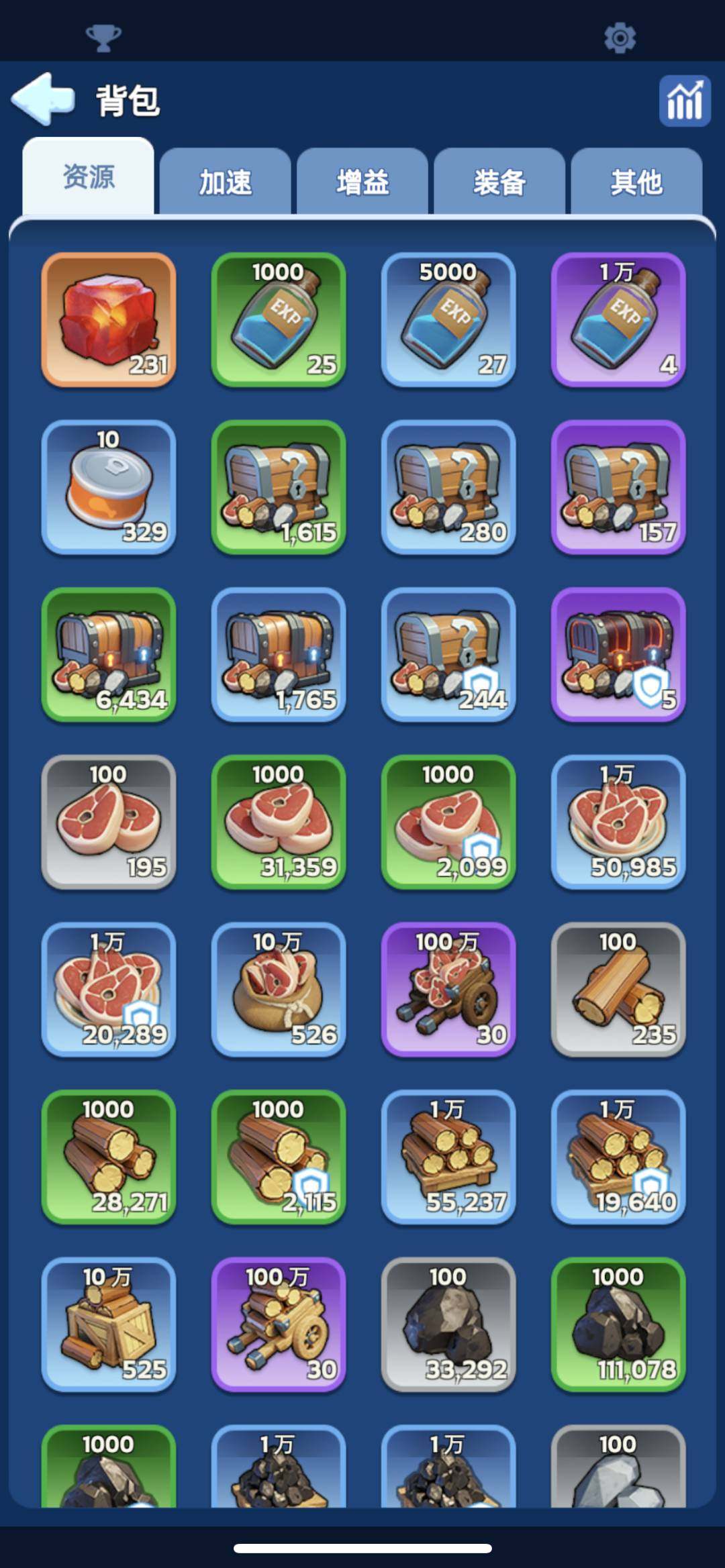
Task: Select the 100万 meat cart
Action: [448, 989]
